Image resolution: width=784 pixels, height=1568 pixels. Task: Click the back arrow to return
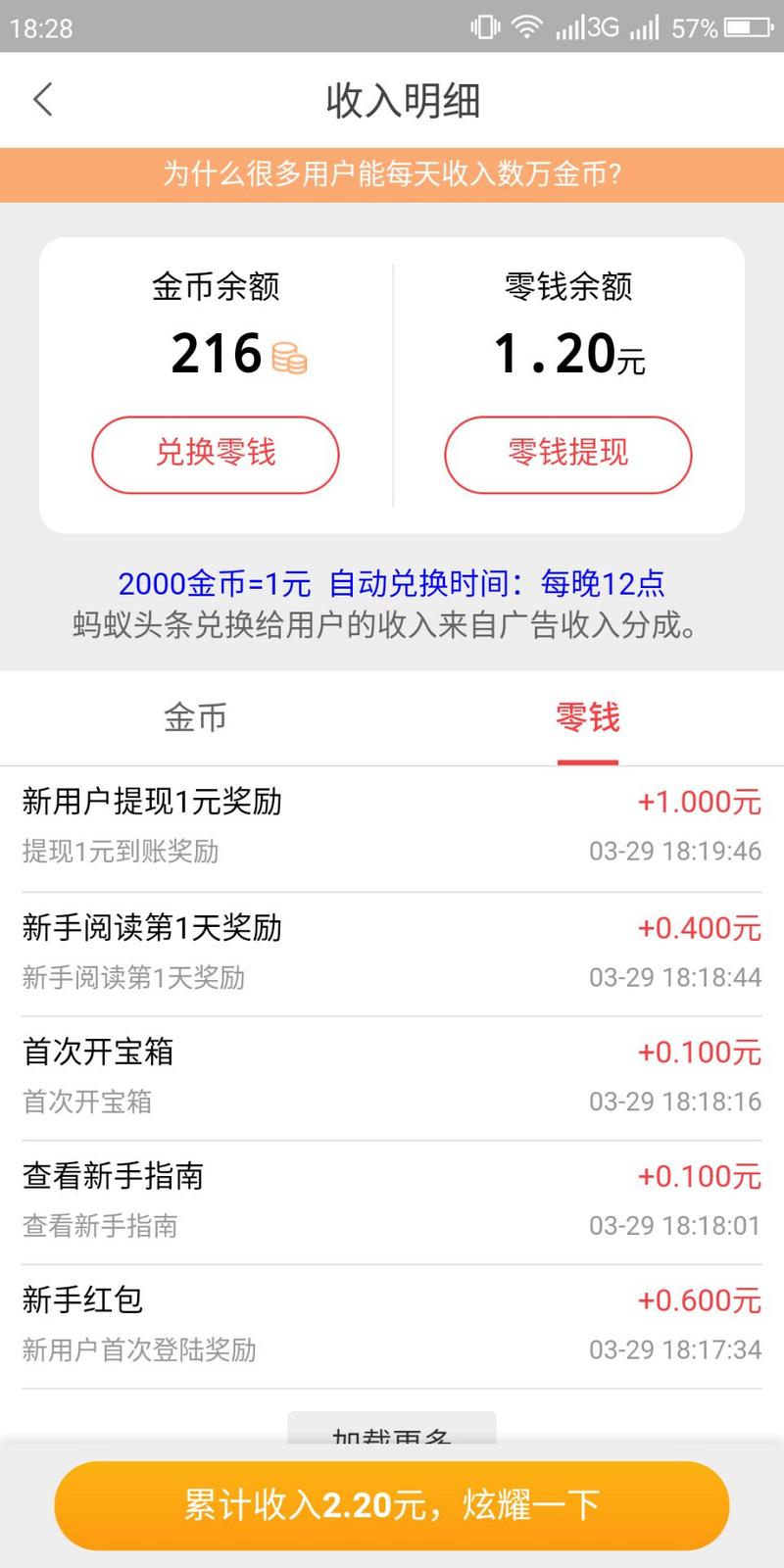click(x=41, y=99)
